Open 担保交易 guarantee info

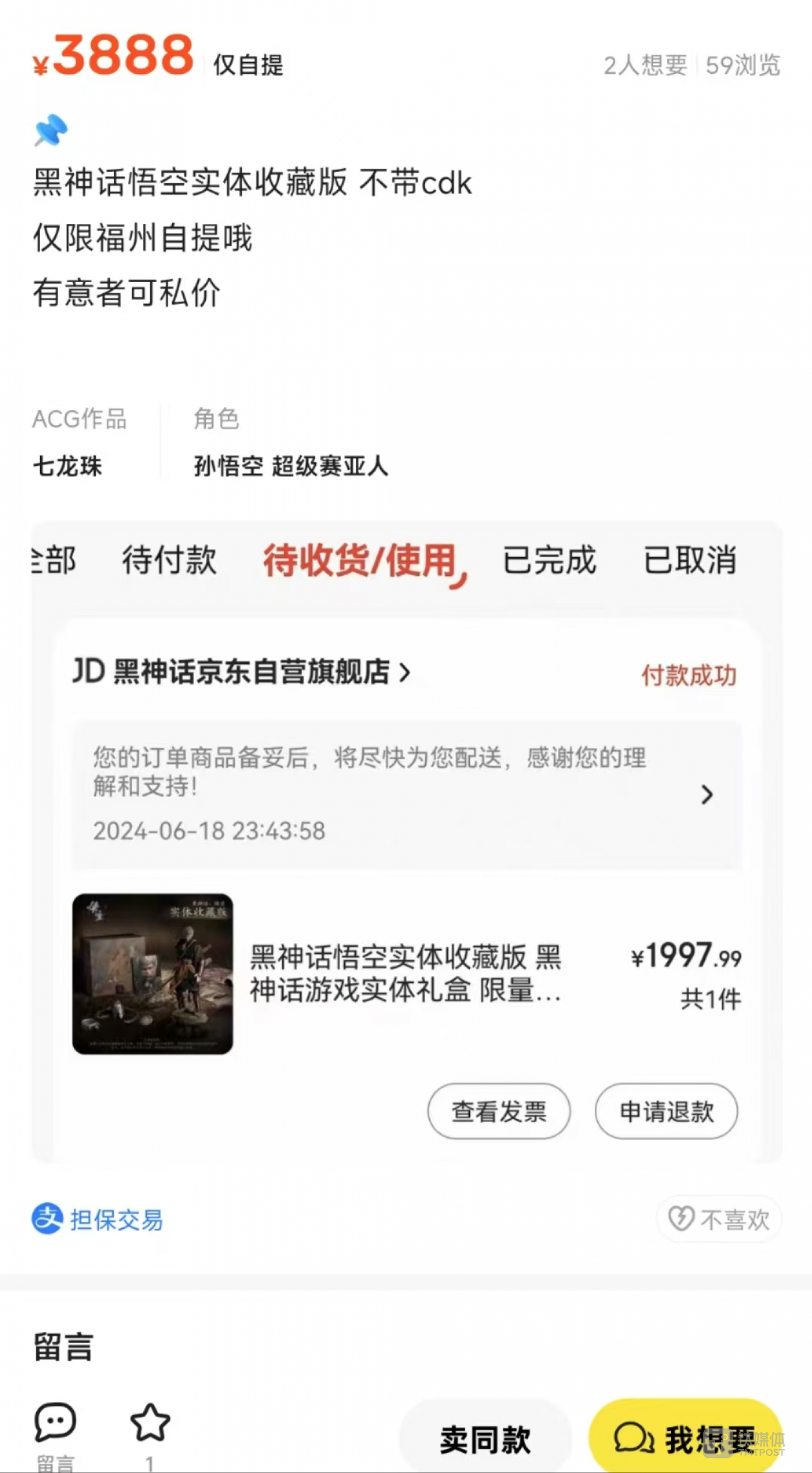point(98,1219)
